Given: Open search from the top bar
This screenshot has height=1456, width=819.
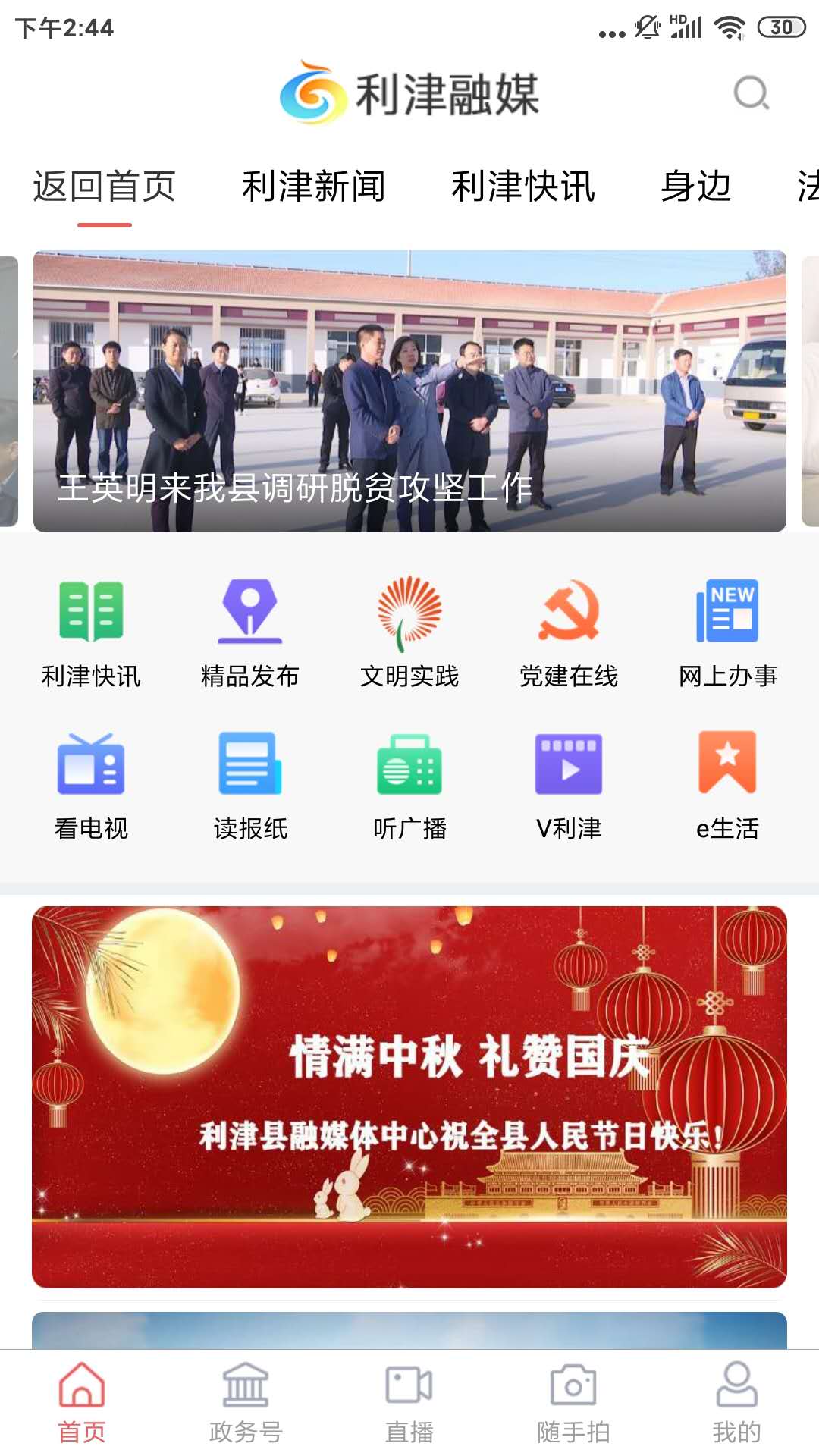Looking at the screenshot, I should tap(750, 93).
